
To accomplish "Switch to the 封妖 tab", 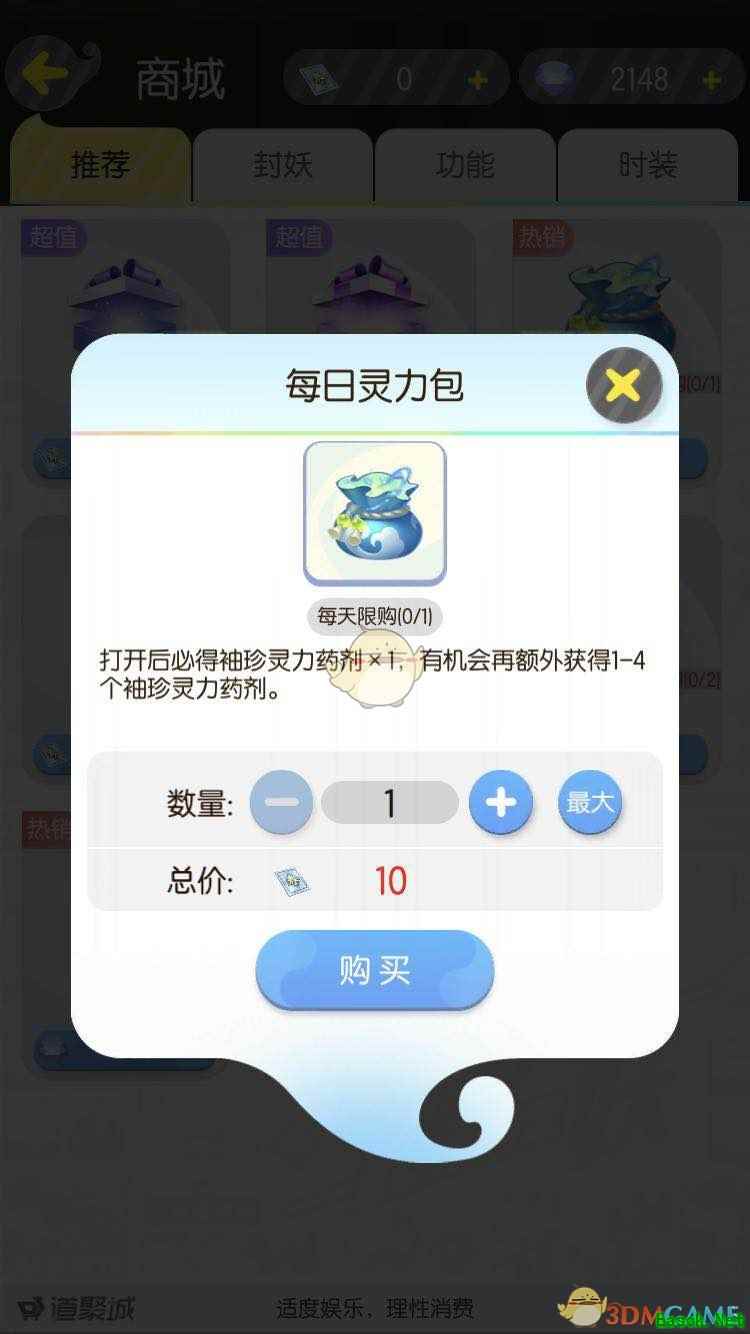I will (283, 165).
